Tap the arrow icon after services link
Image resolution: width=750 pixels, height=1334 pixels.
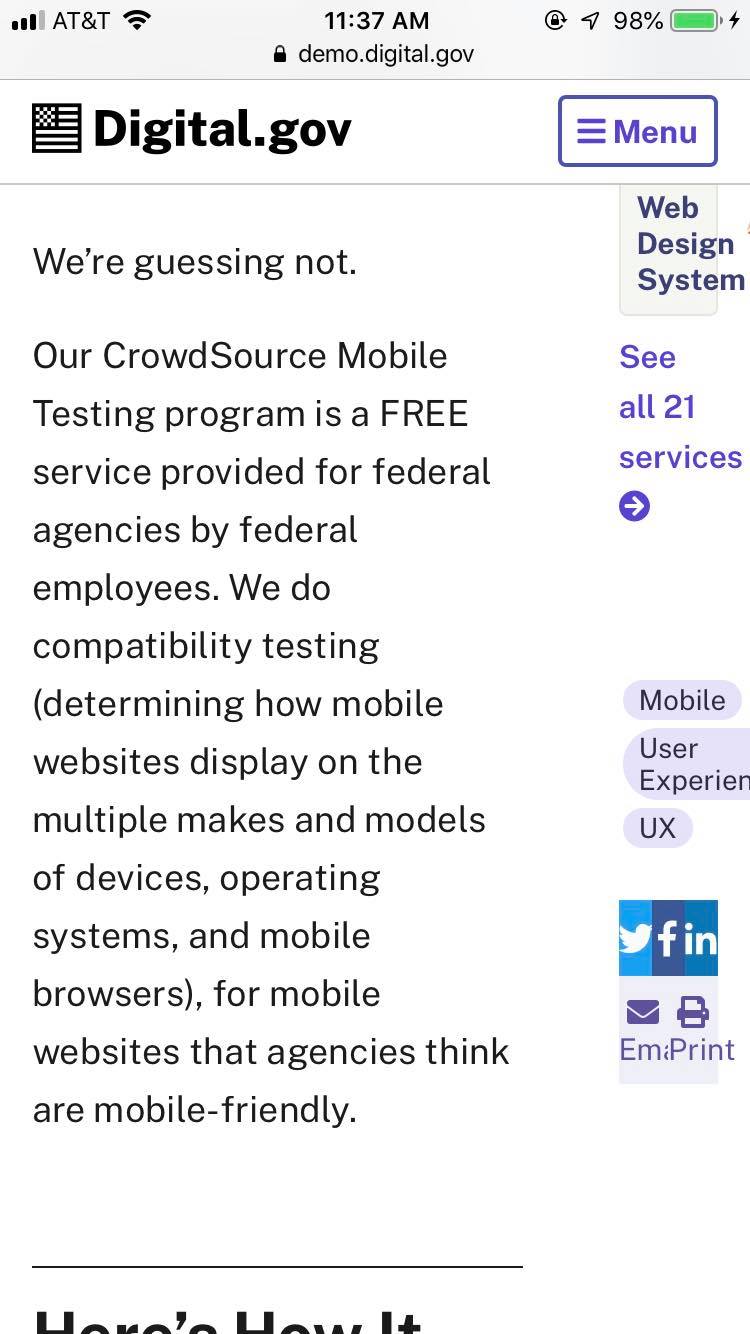click(634, 507)
